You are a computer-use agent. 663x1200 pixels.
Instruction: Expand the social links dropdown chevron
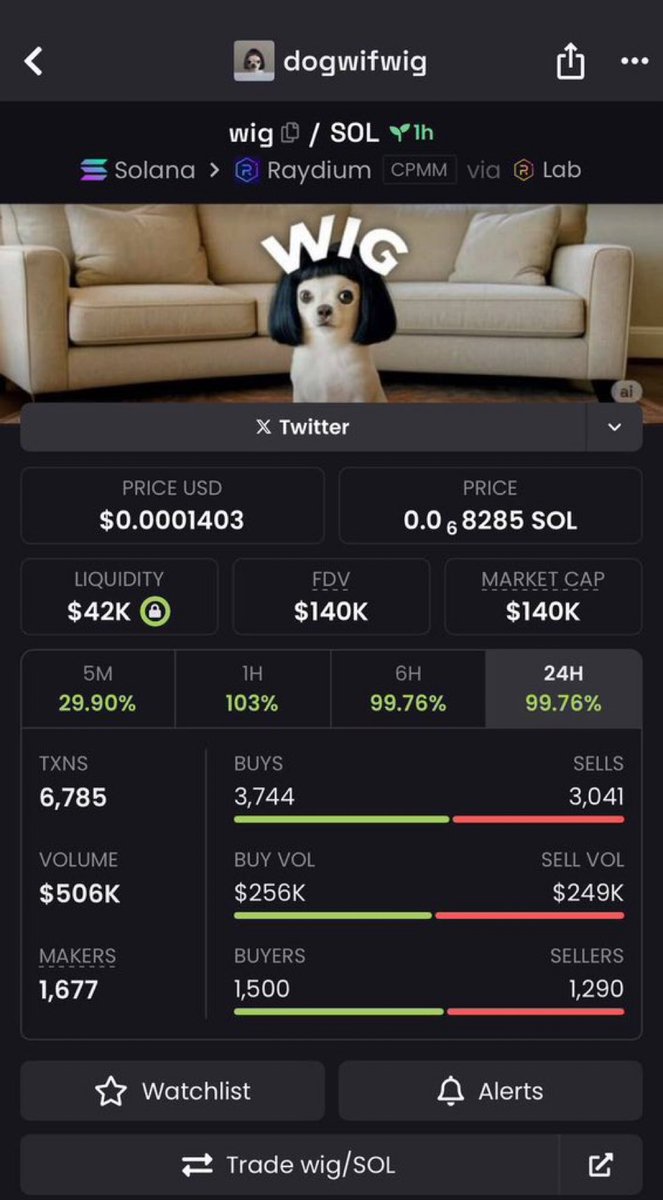614,427
